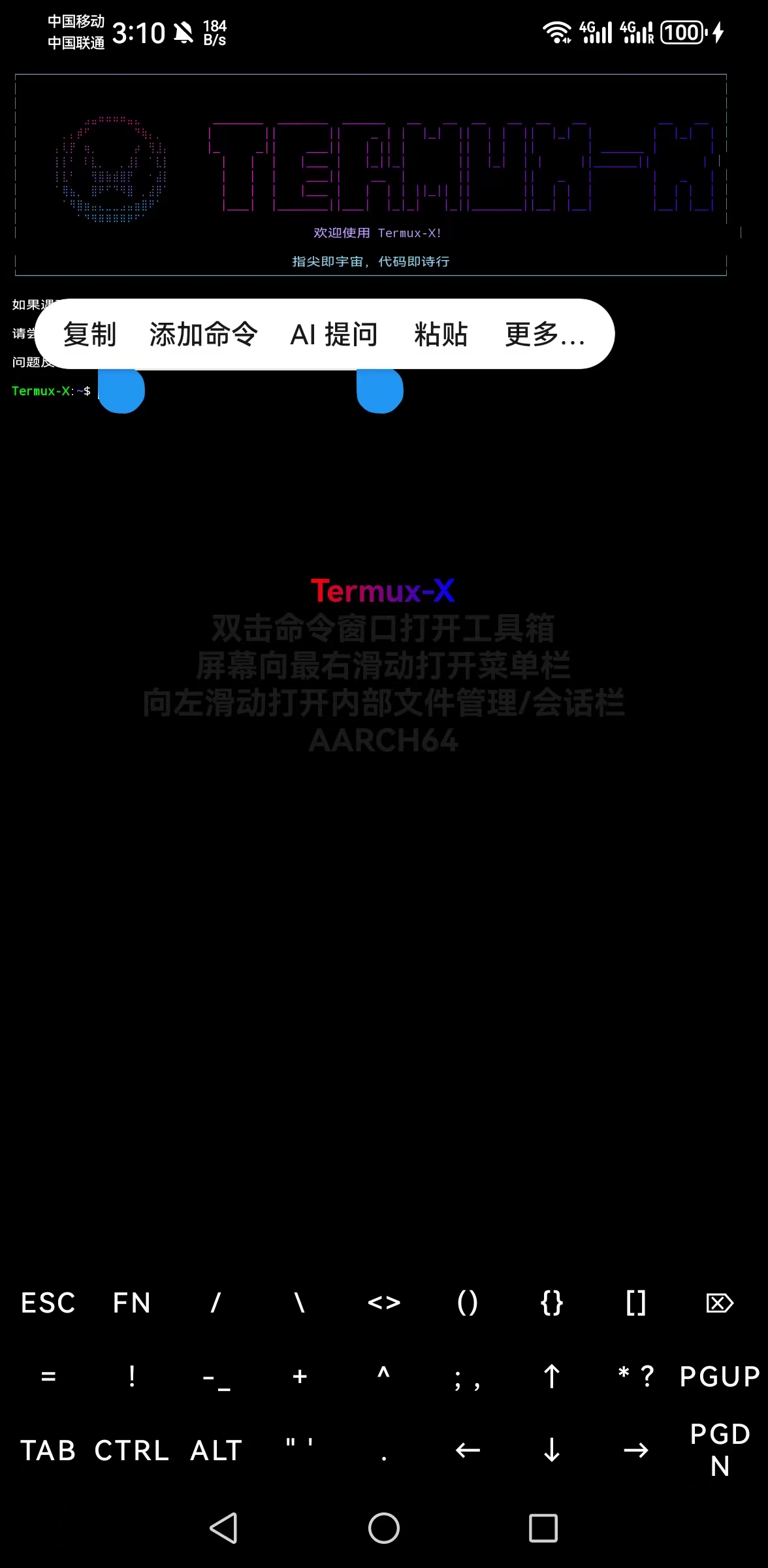Toggle the ALT modifier key
This screenshot has width=768, height=1568.
click(216, 1450)
